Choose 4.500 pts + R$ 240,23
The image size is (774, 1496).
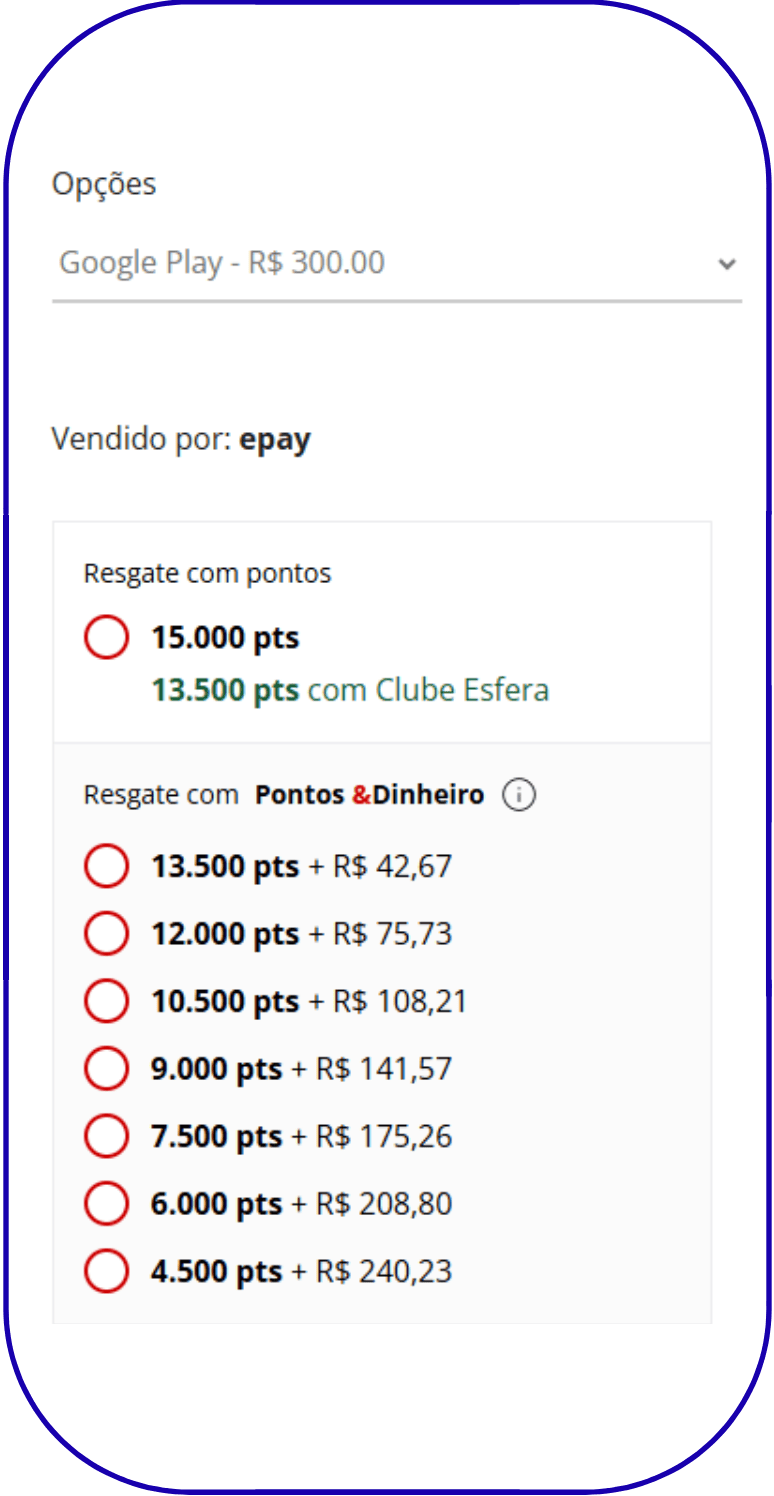(107, 1272)
